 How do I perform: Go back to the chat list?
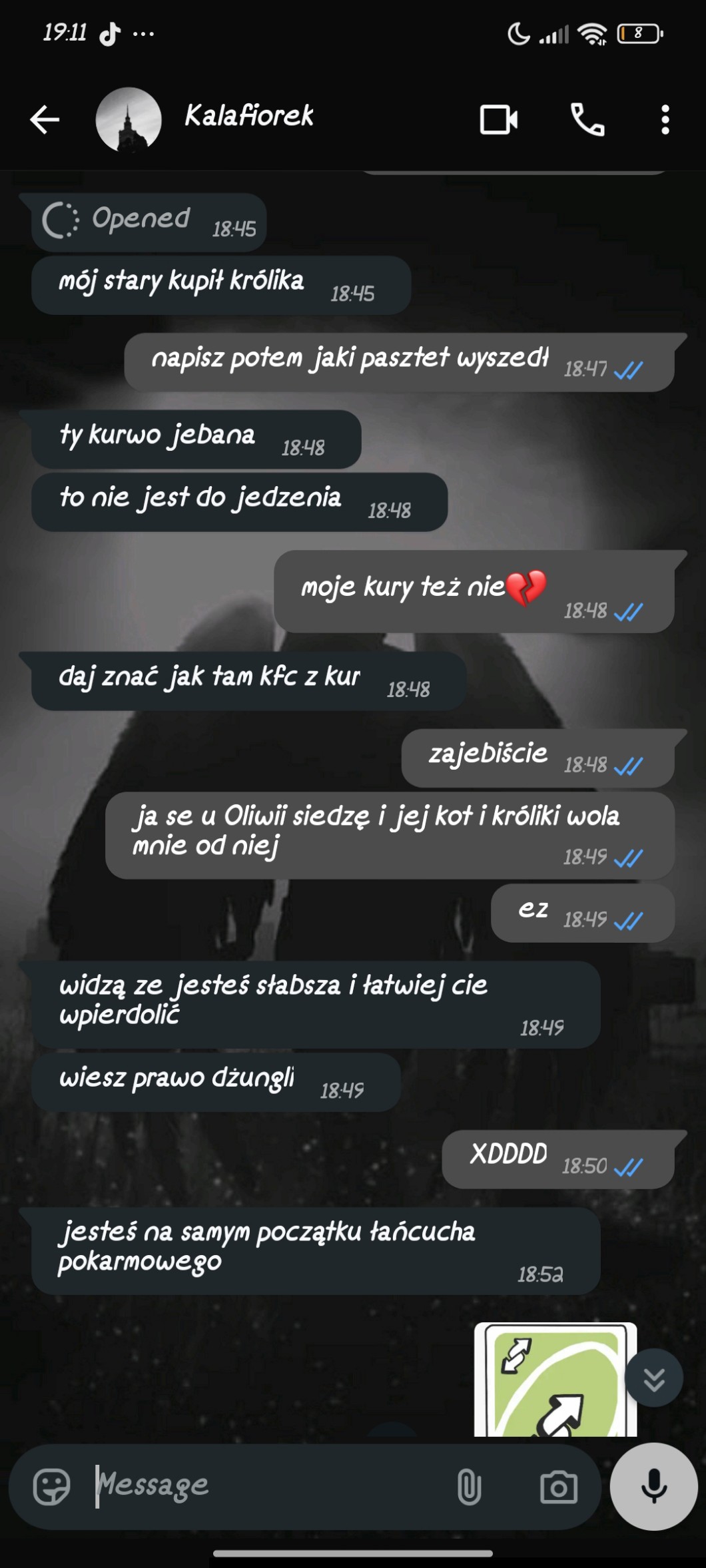click(x=45, y=120)
